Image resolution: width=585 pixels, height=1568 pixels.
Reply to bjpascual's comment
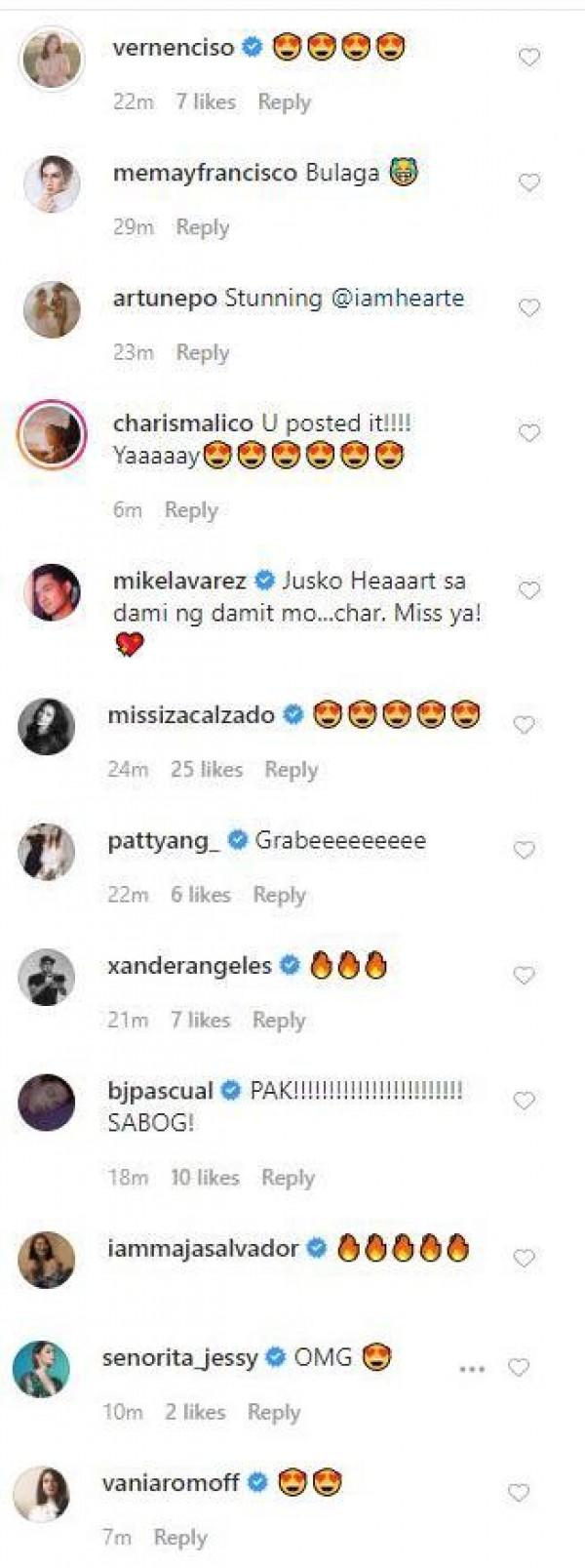tap(288, 1178)
